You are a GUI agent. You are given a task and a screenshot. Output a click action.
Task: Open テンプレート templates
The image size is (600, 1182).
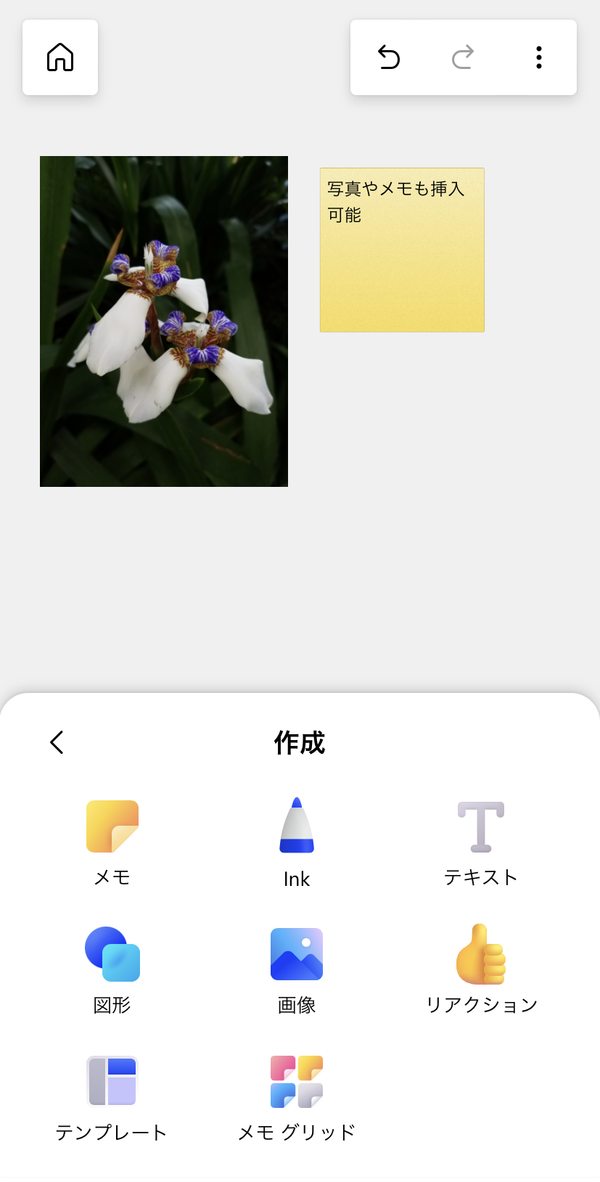pos(112,1098)
